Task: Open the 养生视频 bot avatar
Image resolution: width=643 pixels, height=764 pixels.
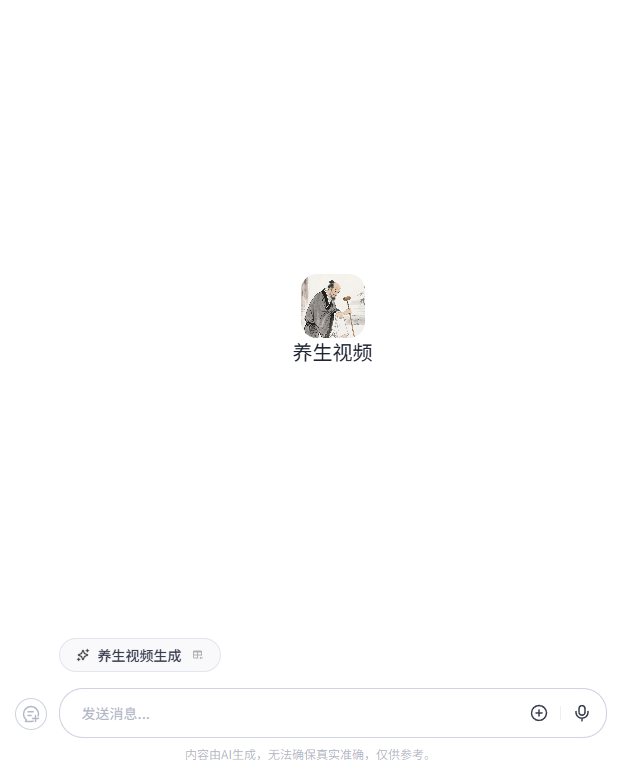Action: click(332, 306)
